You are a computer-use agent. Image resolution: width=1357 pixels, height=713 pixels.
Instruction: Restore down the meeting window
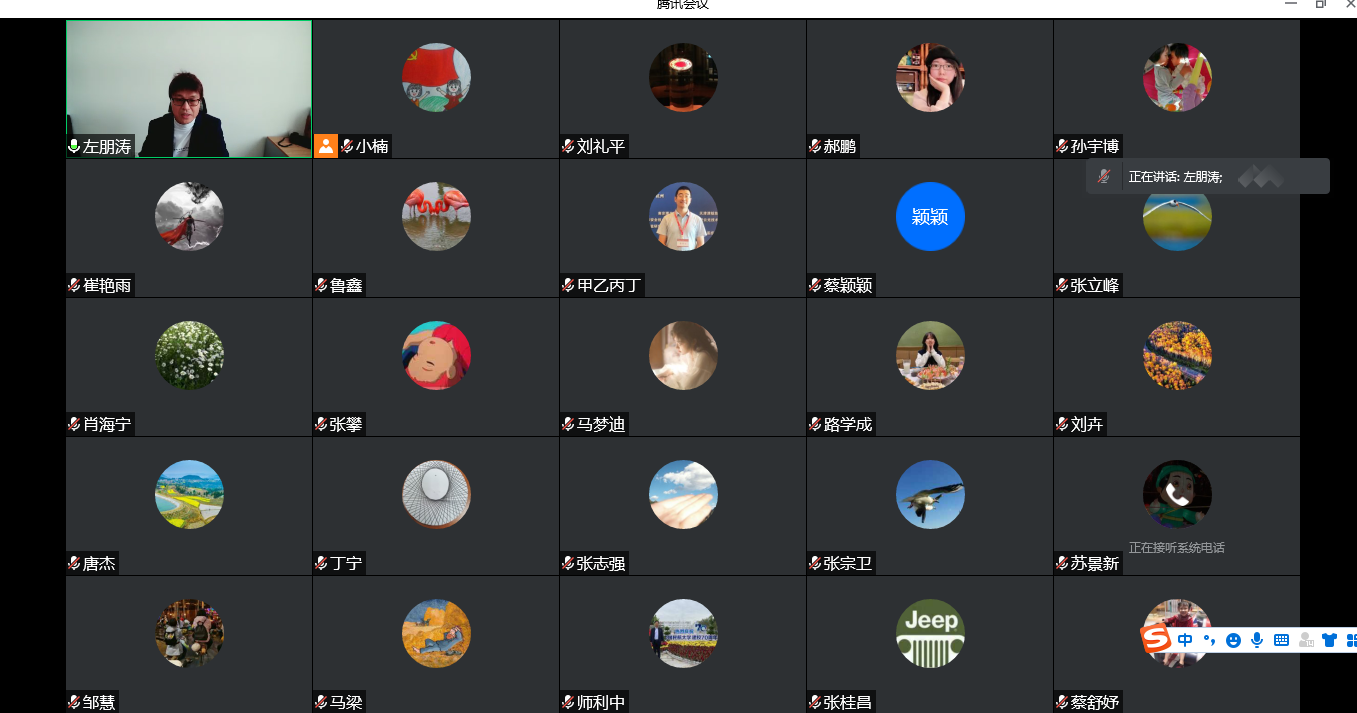pyautogui.click(x=1320, y=5)
